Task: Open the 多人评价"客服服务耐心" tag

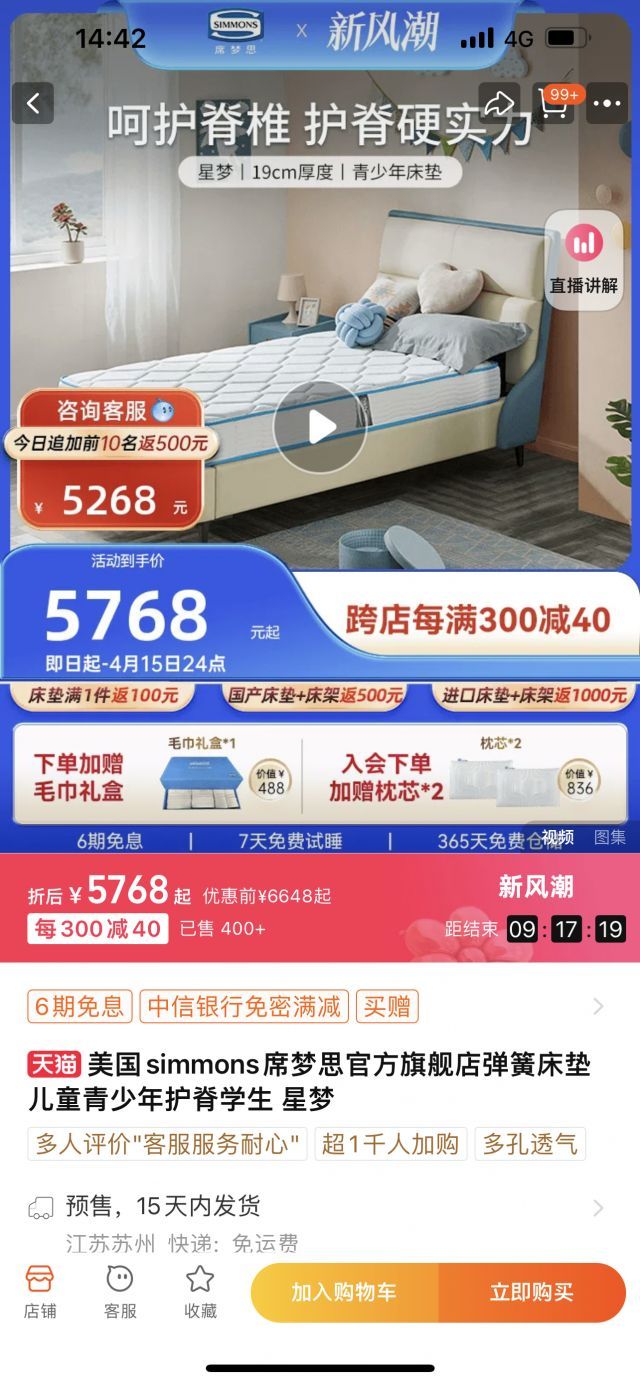Action: click(167, 1144)
